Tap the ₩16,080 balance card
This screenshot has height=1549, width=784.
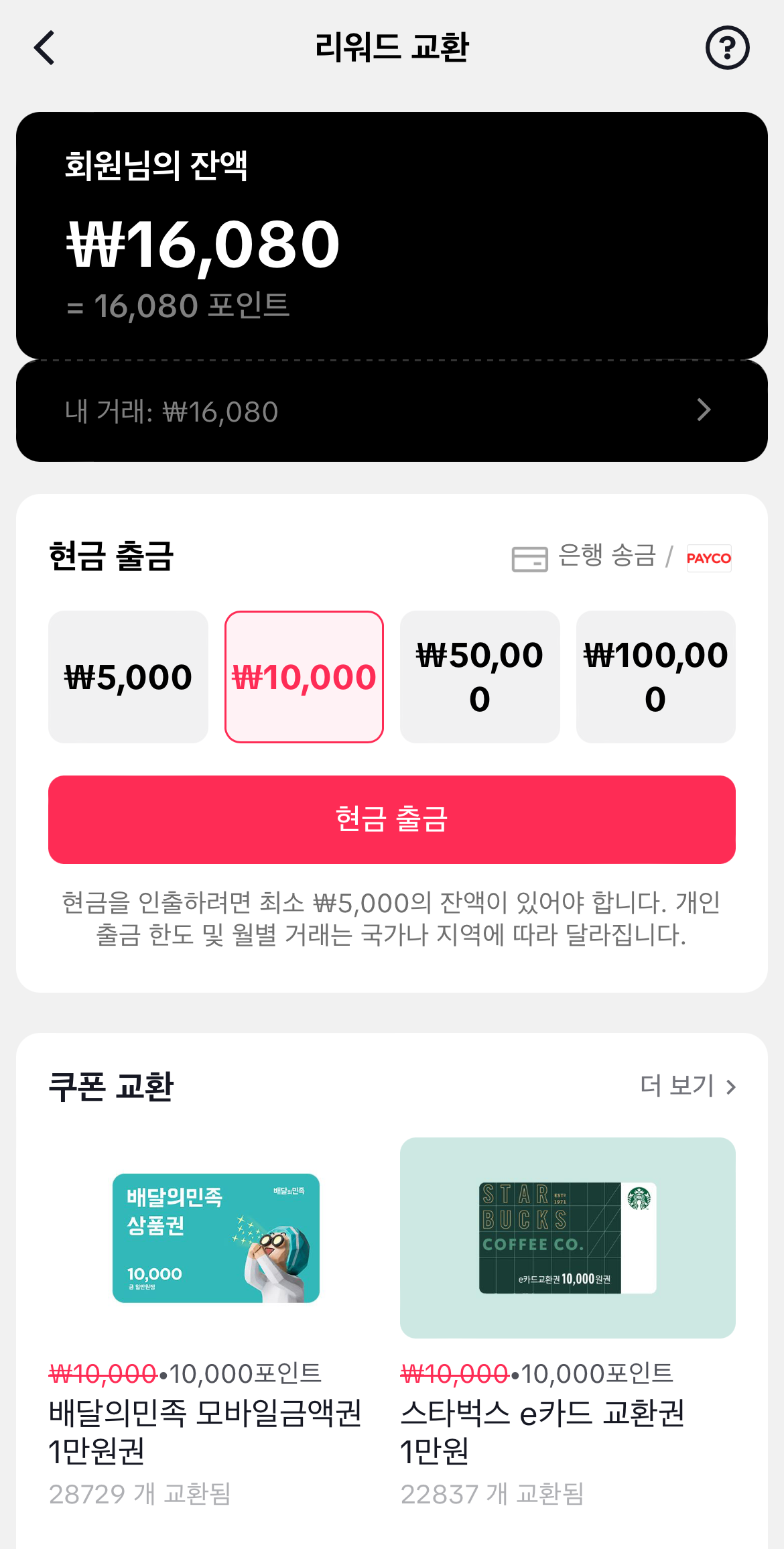(392, 235)
